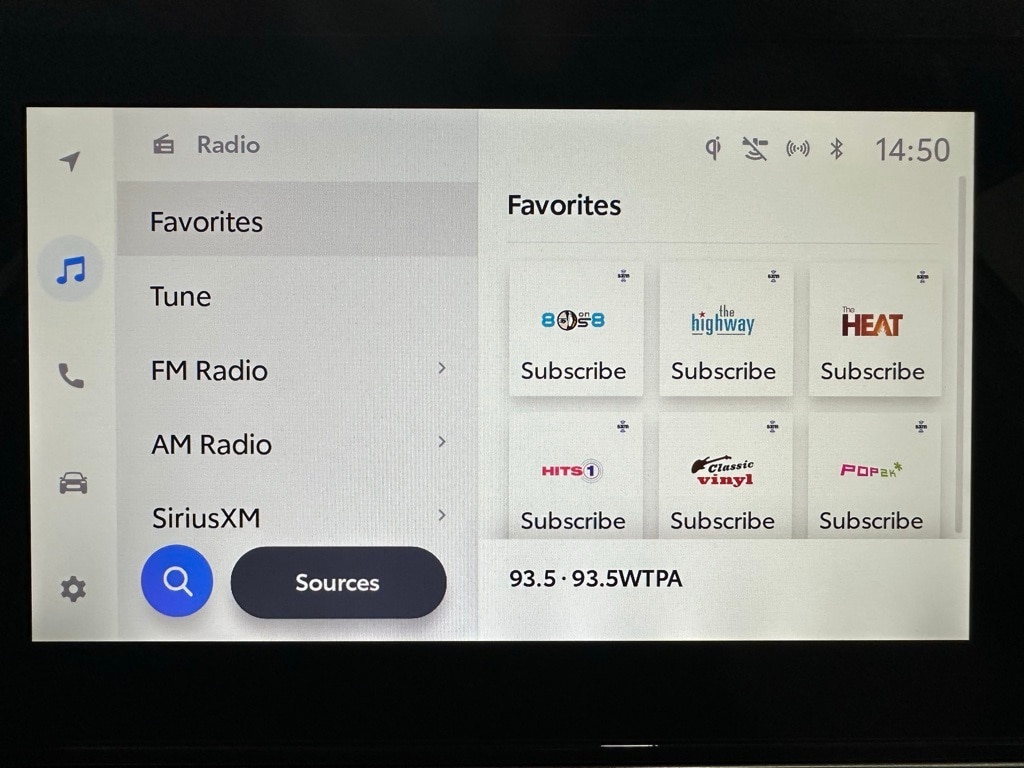Open the phone section
Viewport: 1024px width, 768px height.
point(71,376)
